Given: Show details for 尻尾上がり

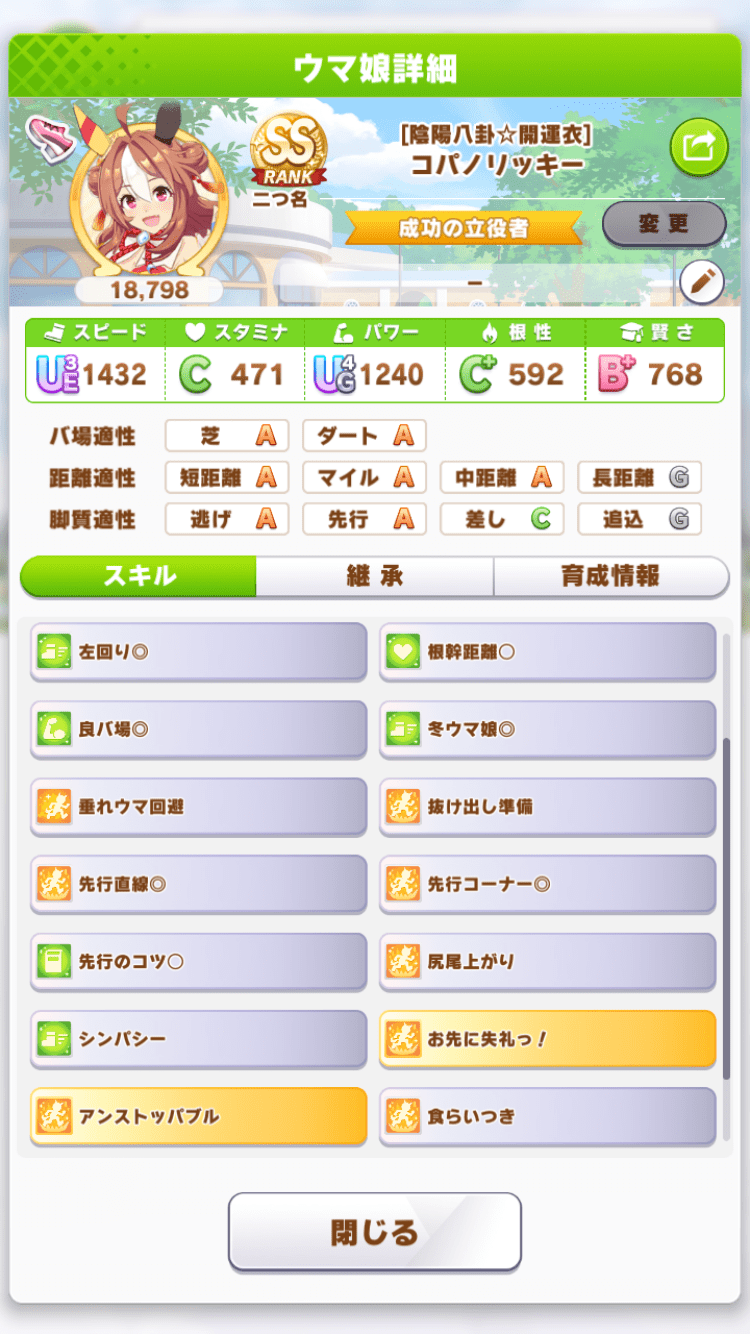Looking at the screenshot, I should (548, 962).
